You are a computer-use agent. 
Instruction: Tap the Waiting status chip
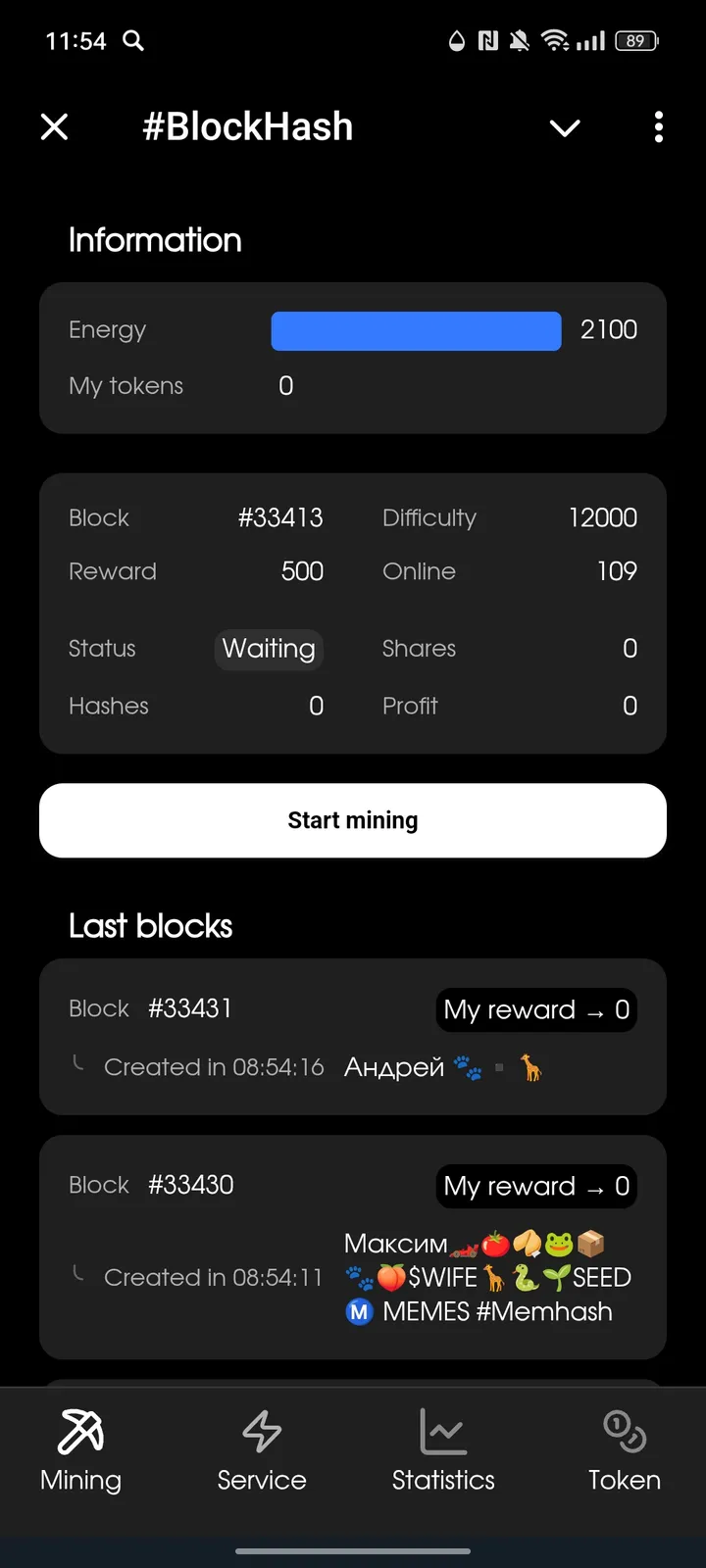(269, 649)
